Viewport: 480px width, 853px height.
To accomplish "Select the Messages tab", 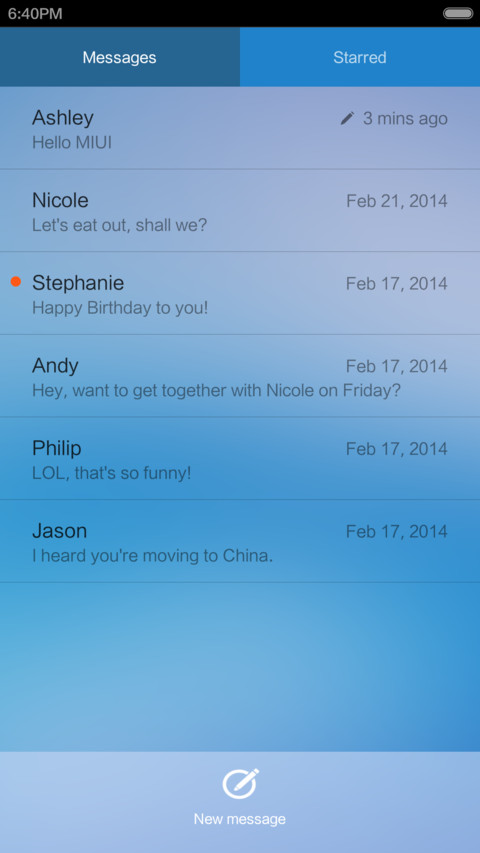I will pyautogui.click(x=120, y=57).
